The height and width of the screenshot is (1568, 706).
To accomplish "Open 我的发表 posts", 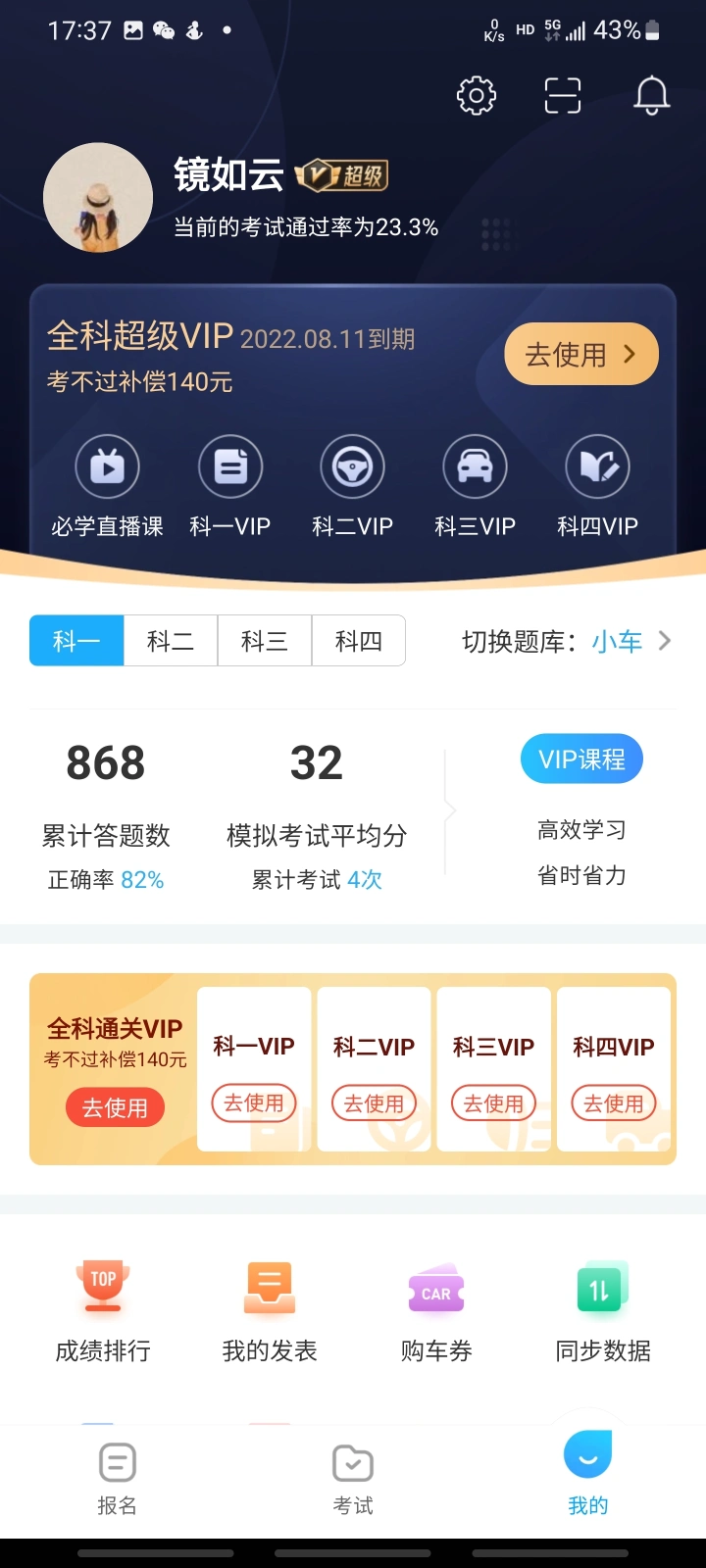I will click(x=270, y=1310).
